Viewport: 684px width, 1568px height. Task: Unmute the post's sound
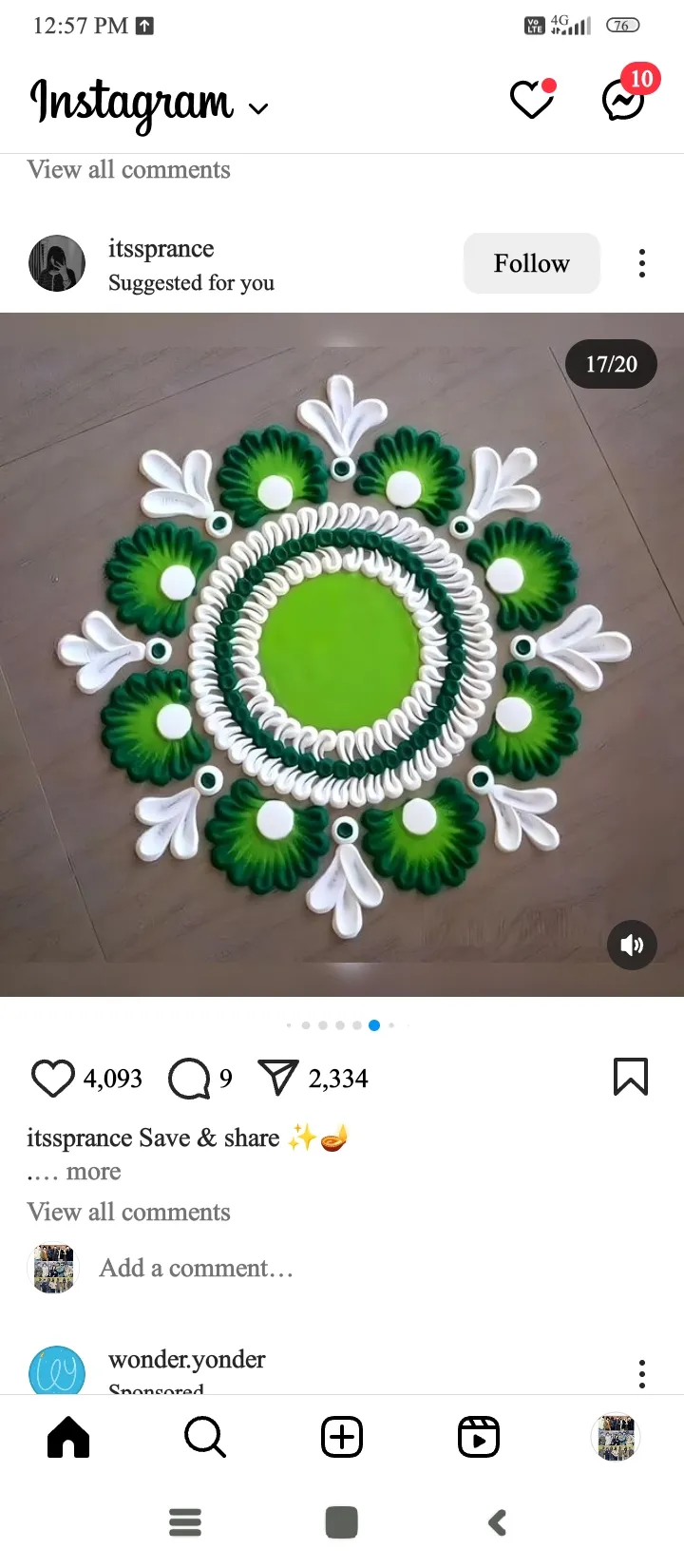[632, 945]
